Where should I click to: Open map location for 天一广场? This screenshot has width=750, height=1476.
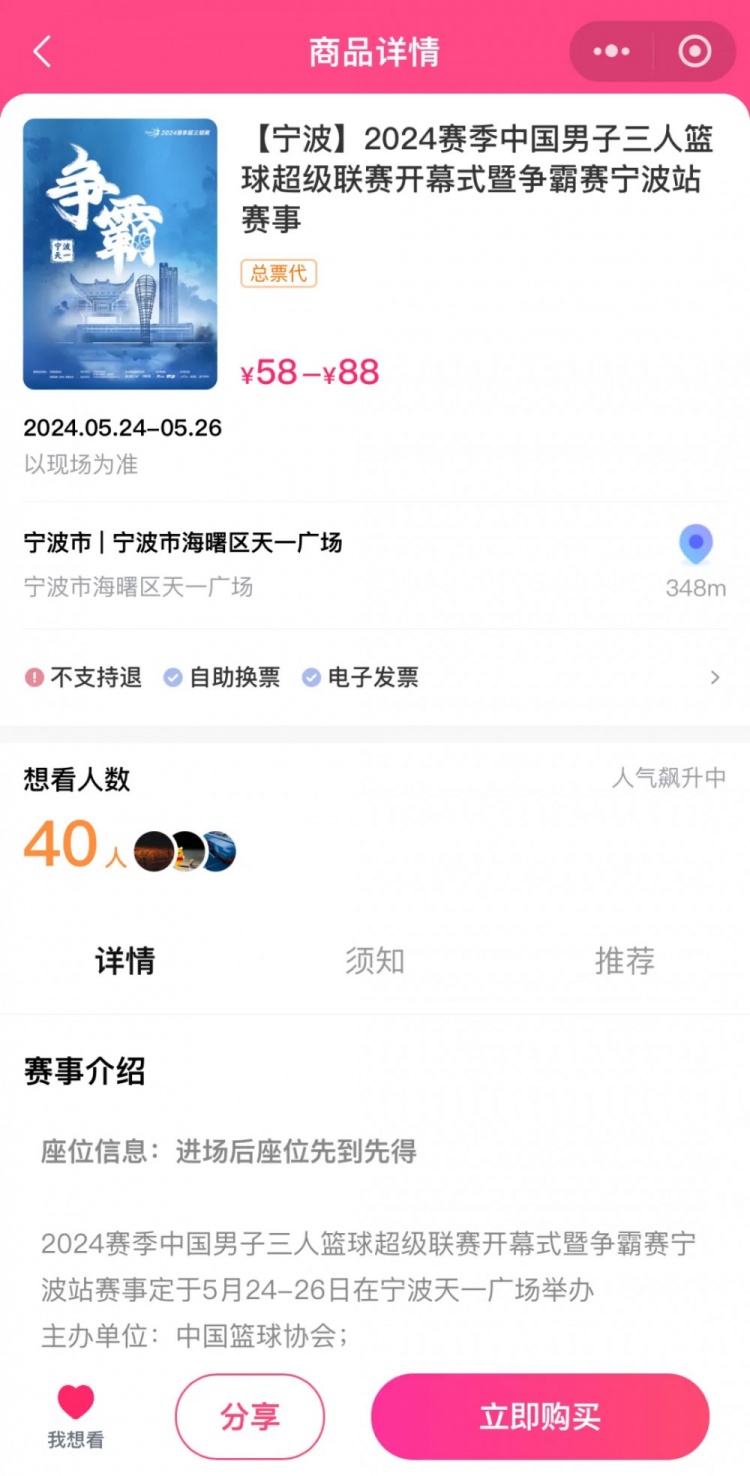pos(695,546)
